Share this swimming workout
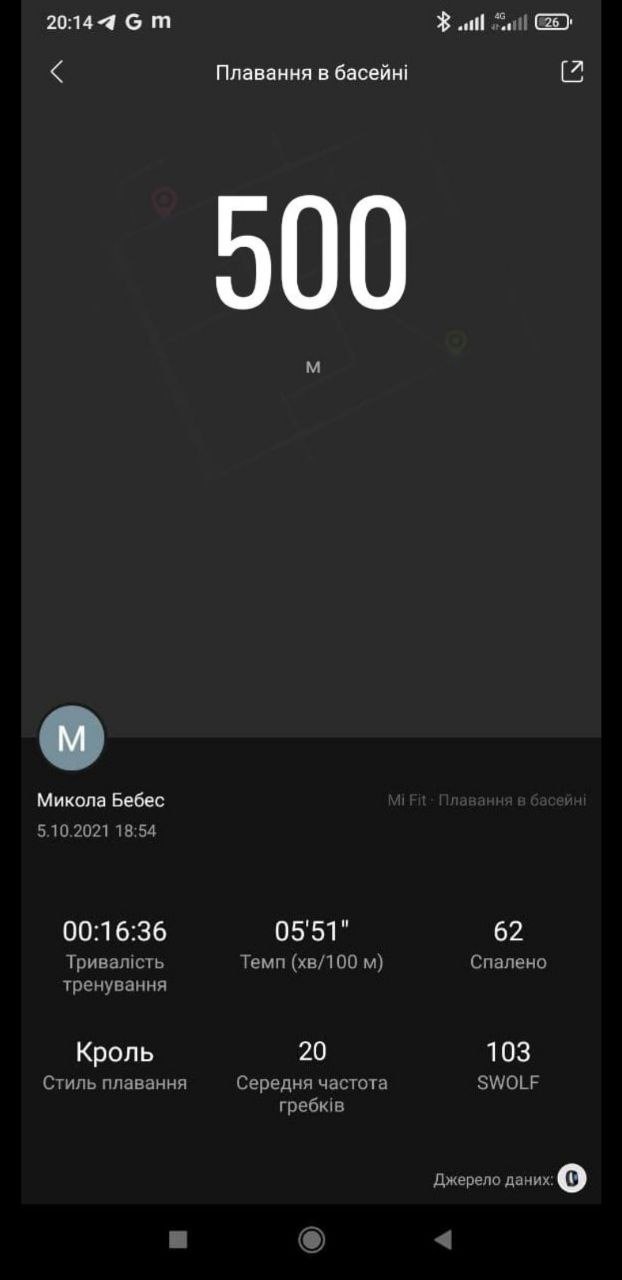Screen dimensions: 622x1280 click(571, 72)
